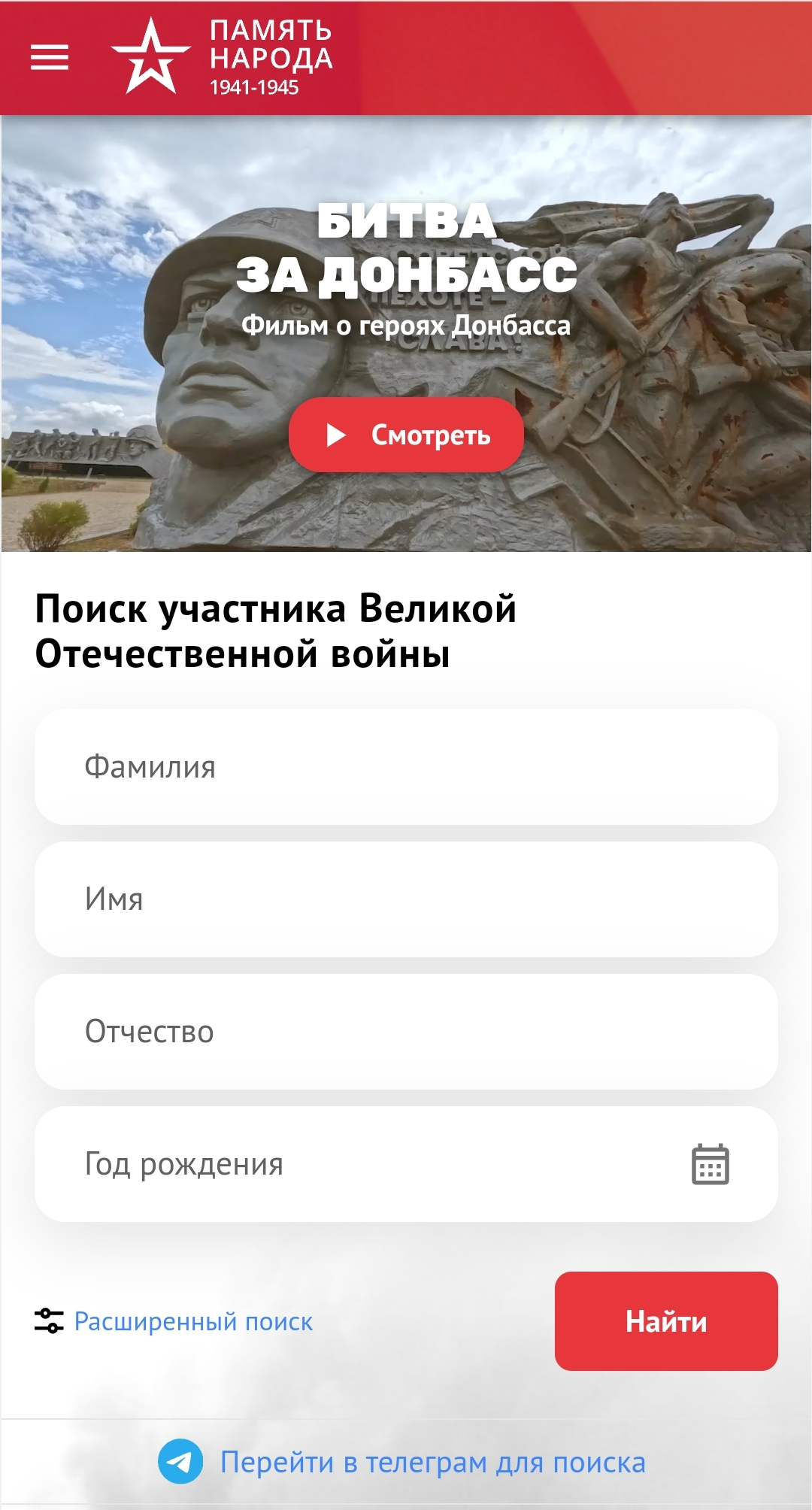Select the Имя text field
The width and height of the screenshot is (812, 1510).
(x=406, y=899)
